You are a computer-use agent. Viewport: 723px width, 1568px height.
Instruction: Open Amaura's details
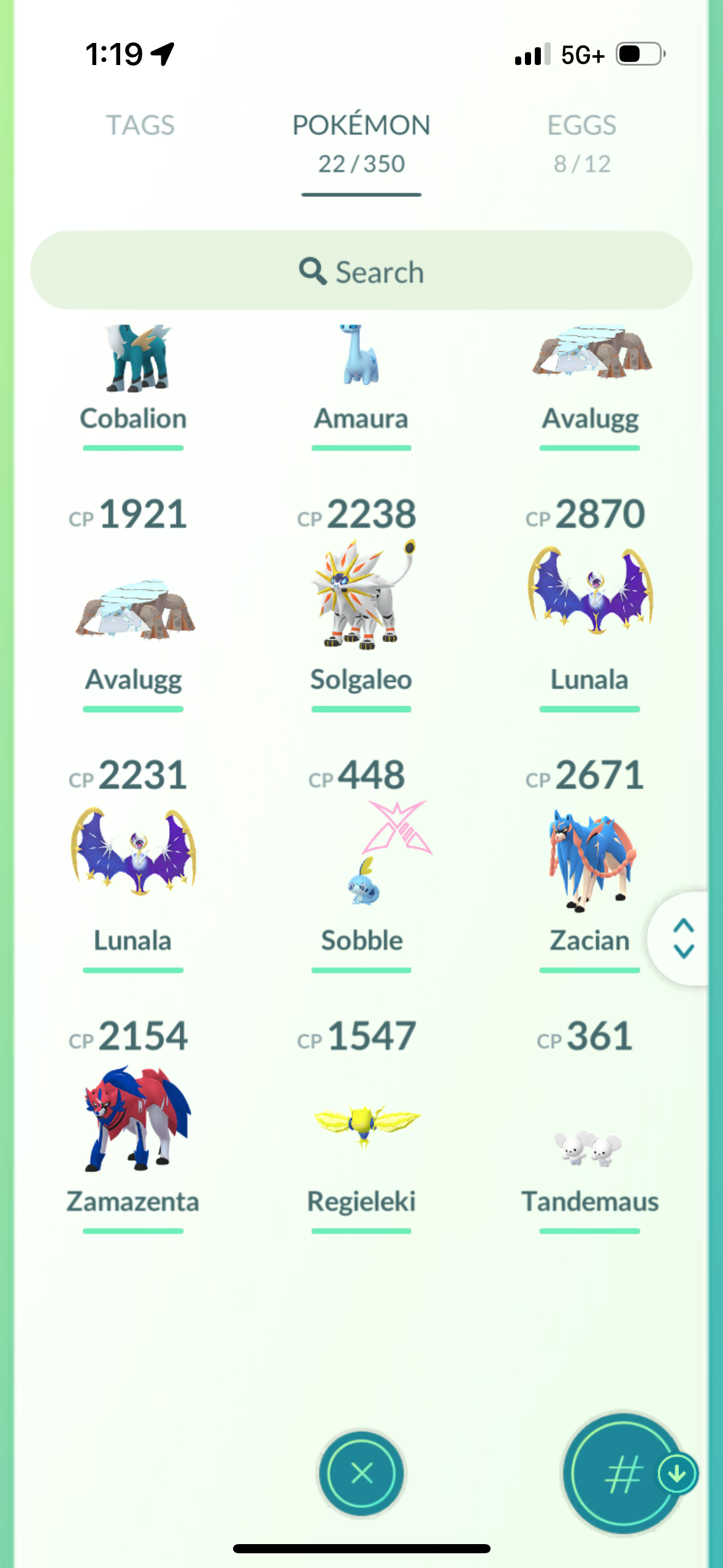tap(361, 374)
